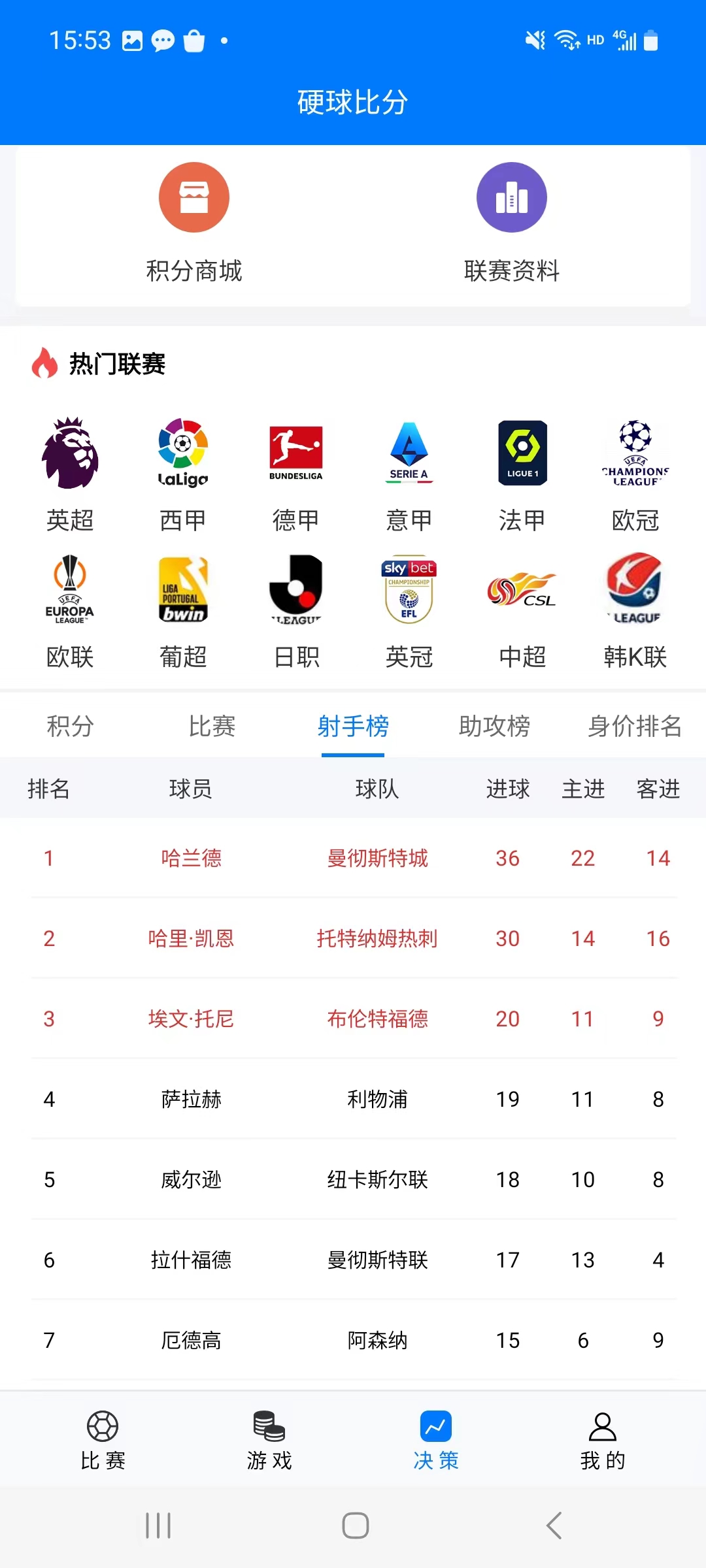The image size is (706, 1568).
Task: Open the 我的 profile section
Action: (602, 1441)
